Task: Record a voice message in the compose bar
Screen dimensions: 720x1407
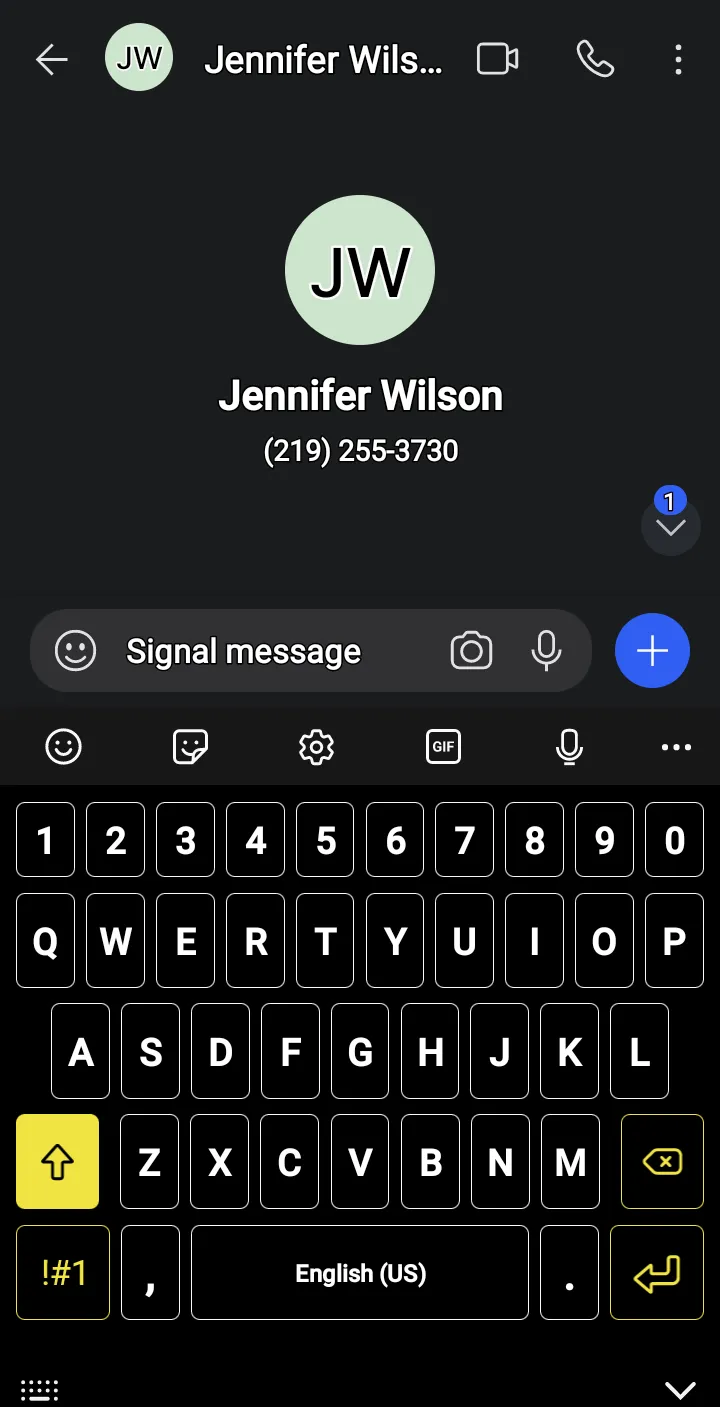Action: tap(546, 651)
